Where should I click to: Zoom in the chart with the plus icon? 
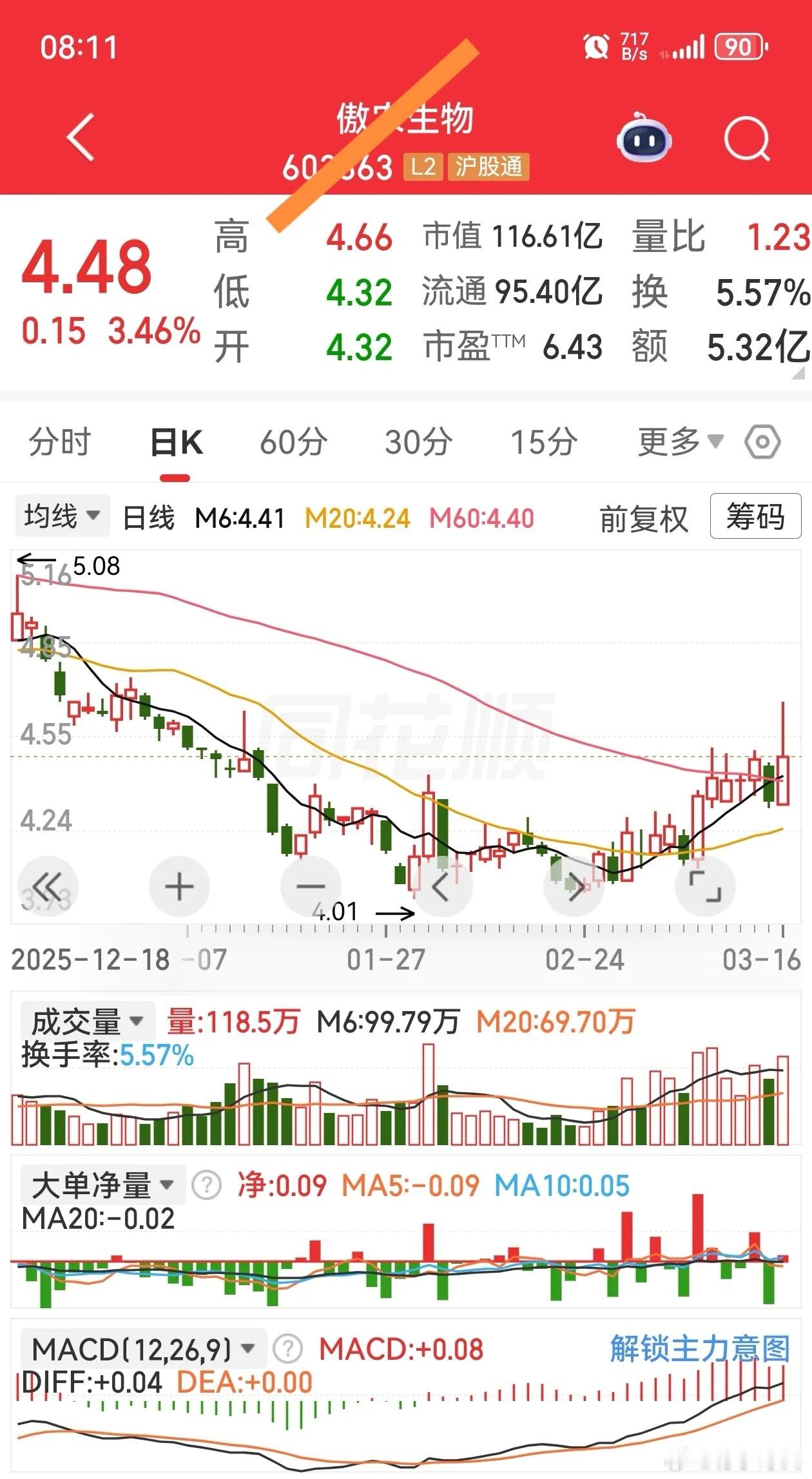(x=179, y=886)
